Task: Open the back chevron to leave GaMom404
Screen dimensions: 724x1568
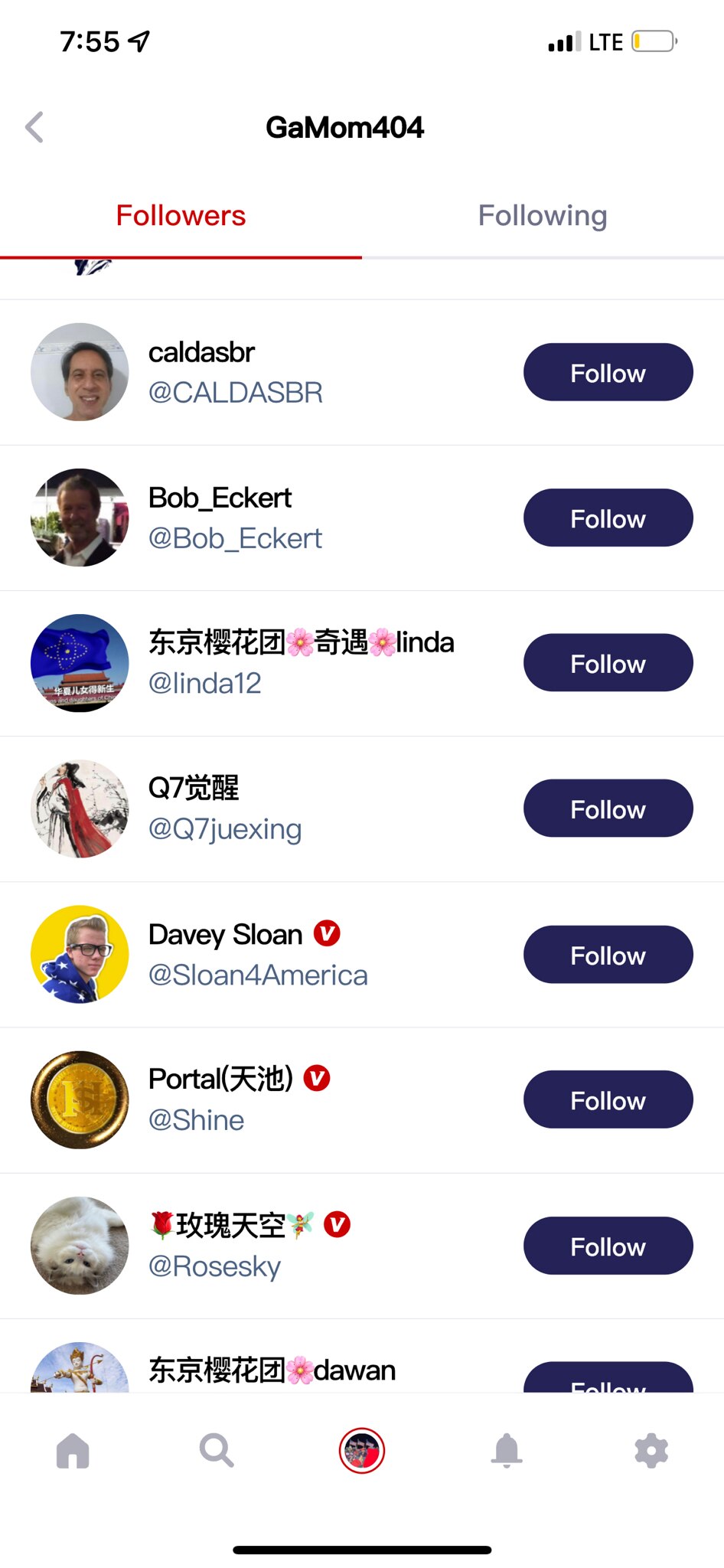Action: 34,127
